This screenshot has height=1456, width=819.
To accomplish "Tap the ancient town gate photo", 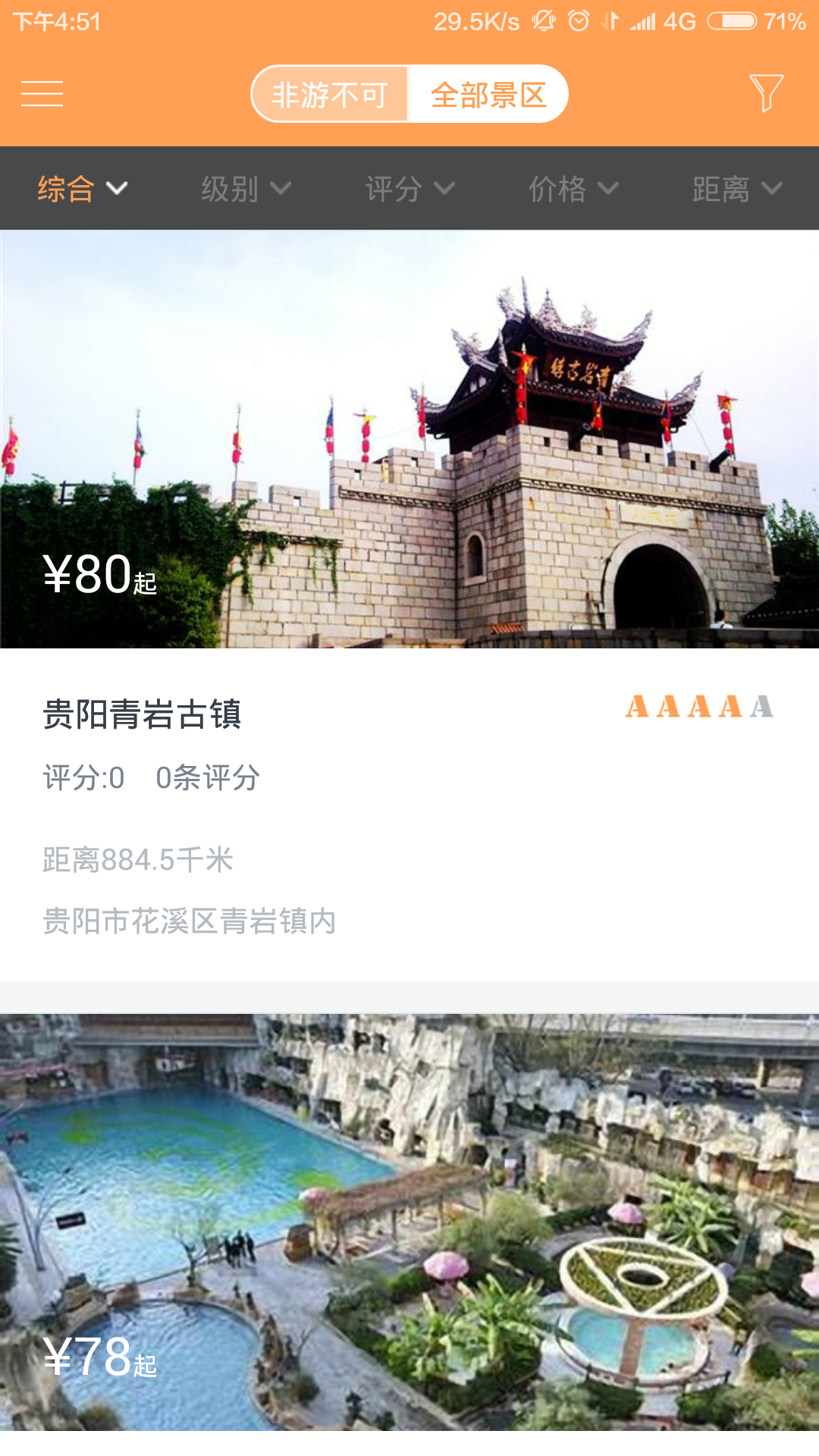I will tap(409, 440).
